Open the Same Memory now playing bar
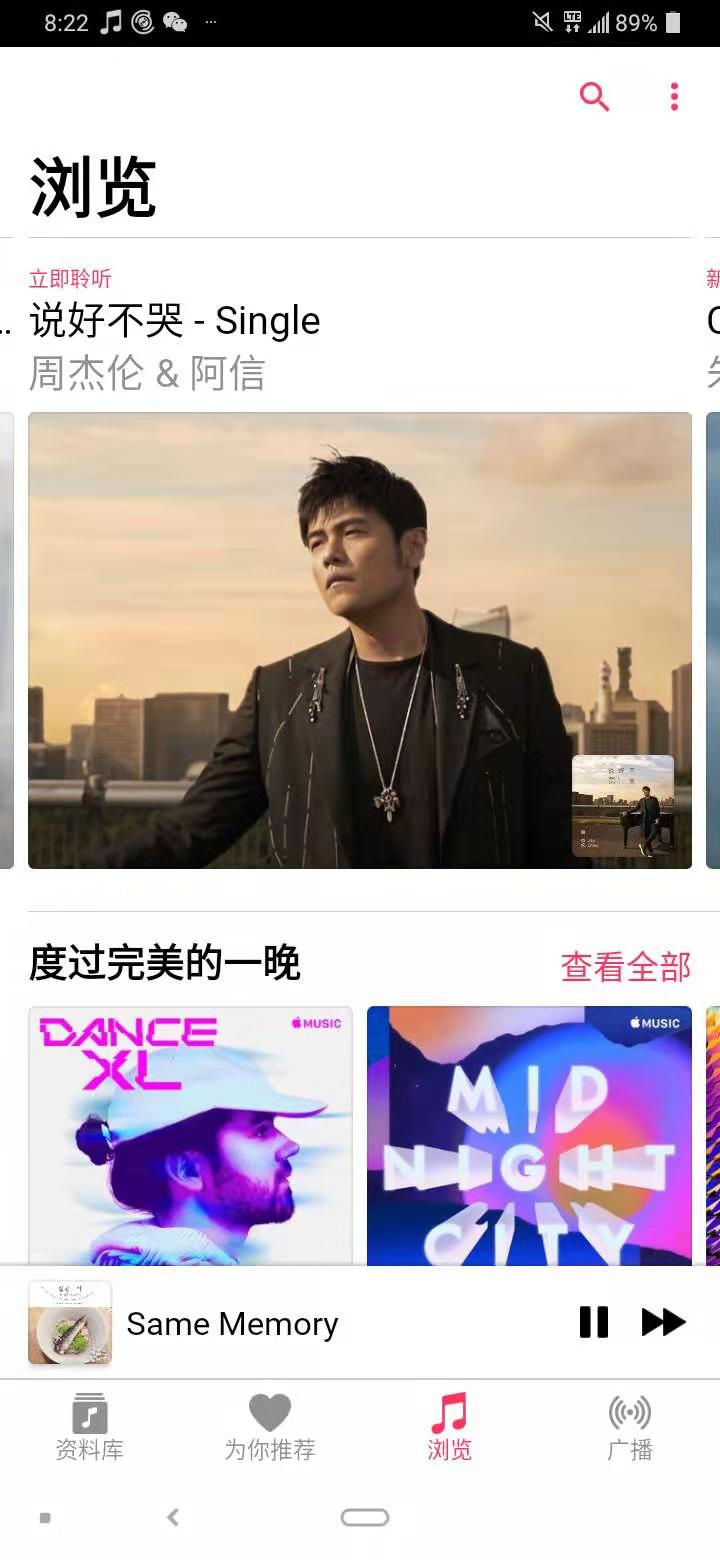720x1560 pixels. [x=232, y=1324]
